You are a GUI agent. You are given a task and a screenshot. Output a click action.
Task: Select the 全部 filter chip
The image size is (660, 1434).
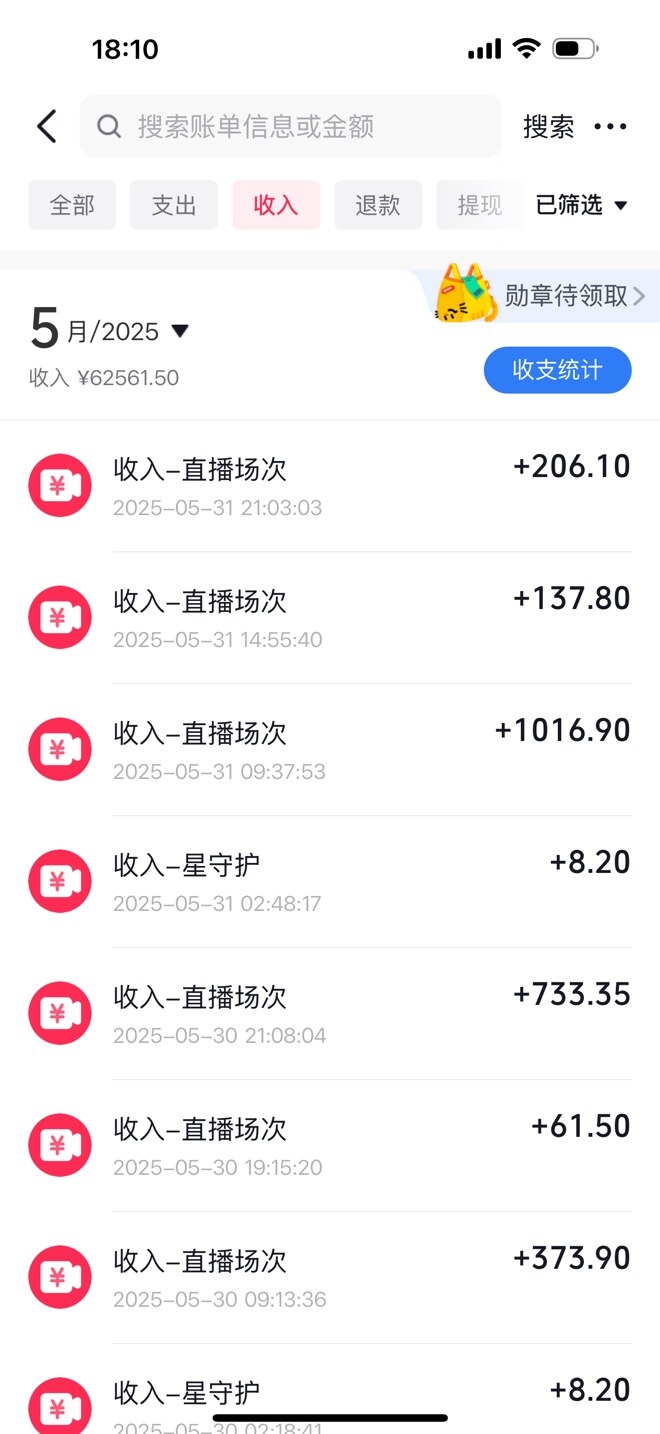(72, 205)
